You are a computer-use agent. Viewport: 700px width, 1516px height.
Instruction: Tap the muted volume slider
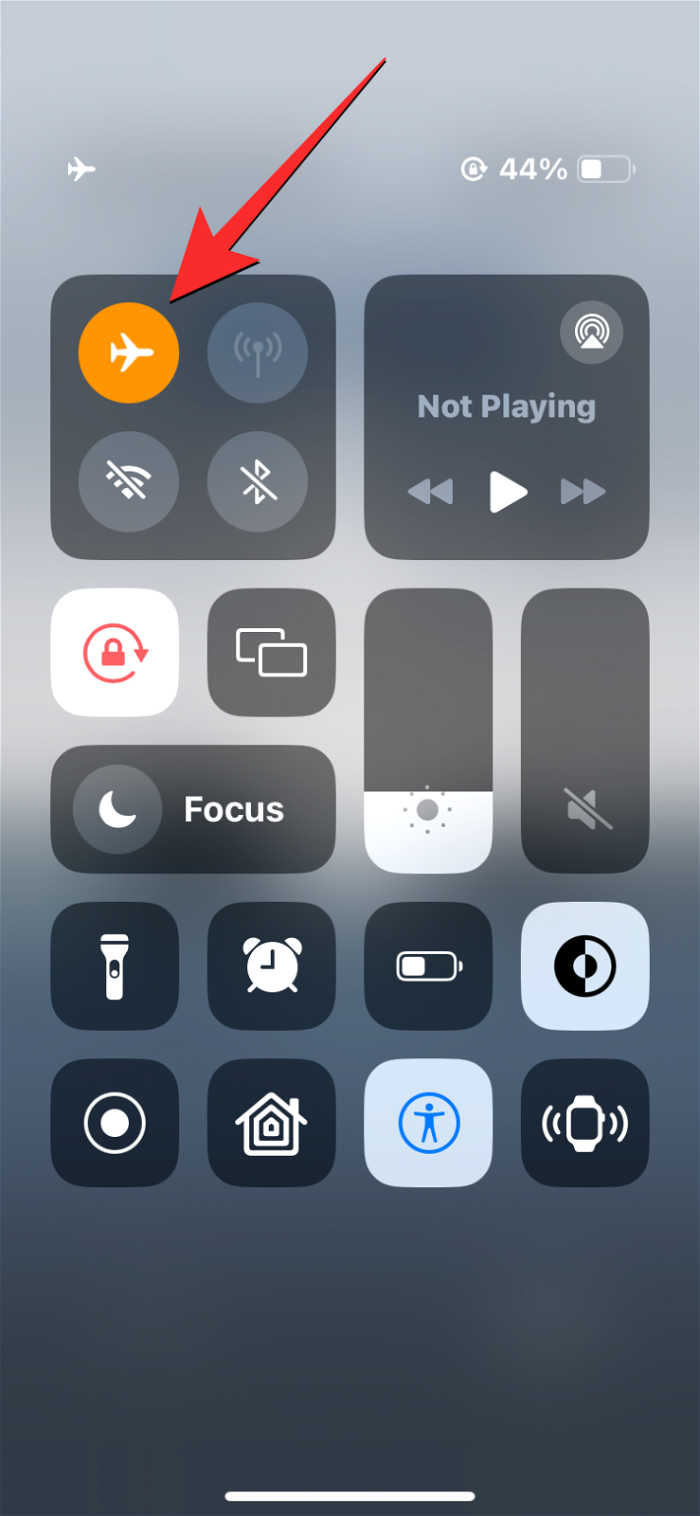(x=585, y=730)
